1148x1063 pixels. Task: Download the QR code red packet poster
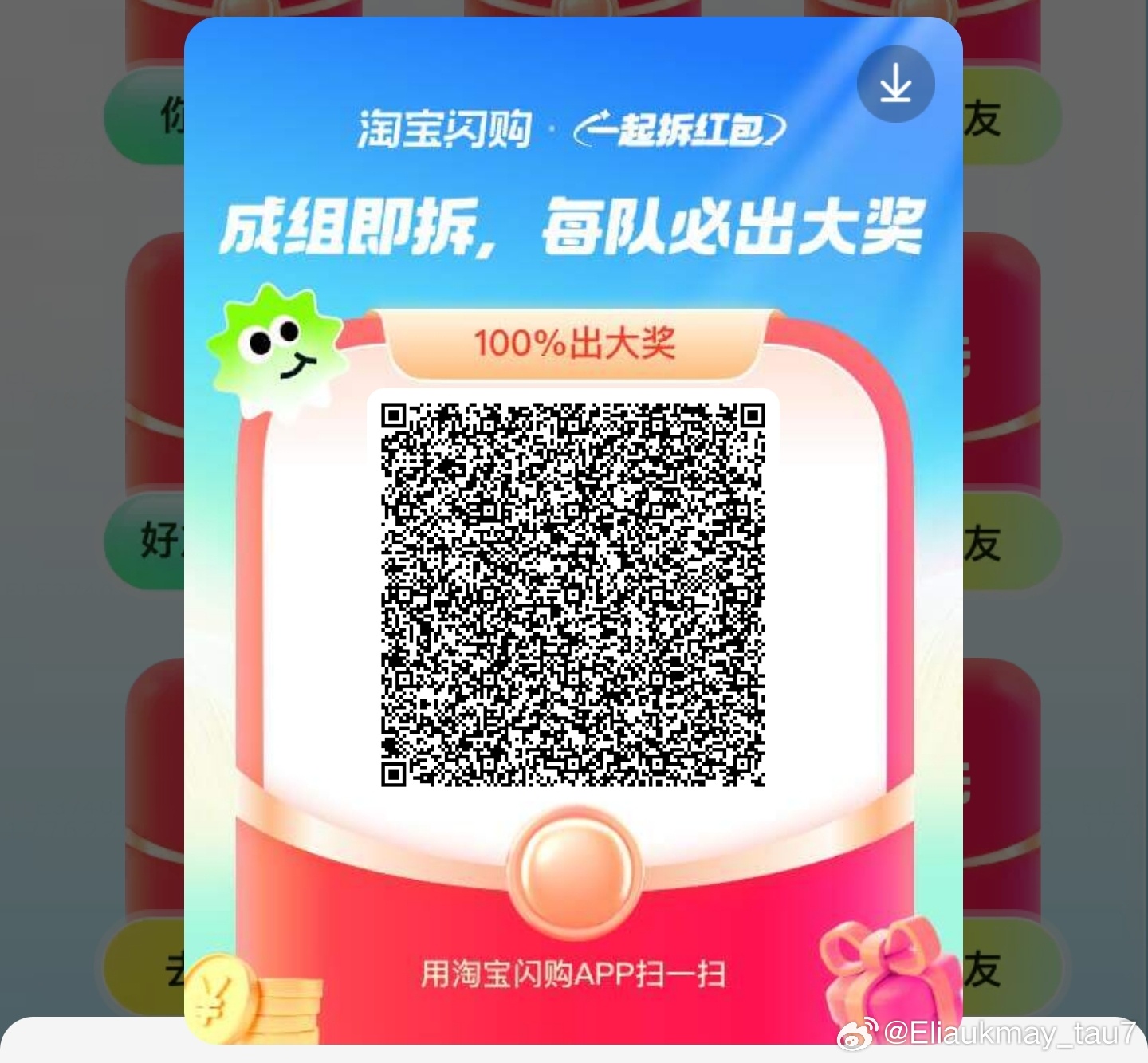(x=895, y=84)
